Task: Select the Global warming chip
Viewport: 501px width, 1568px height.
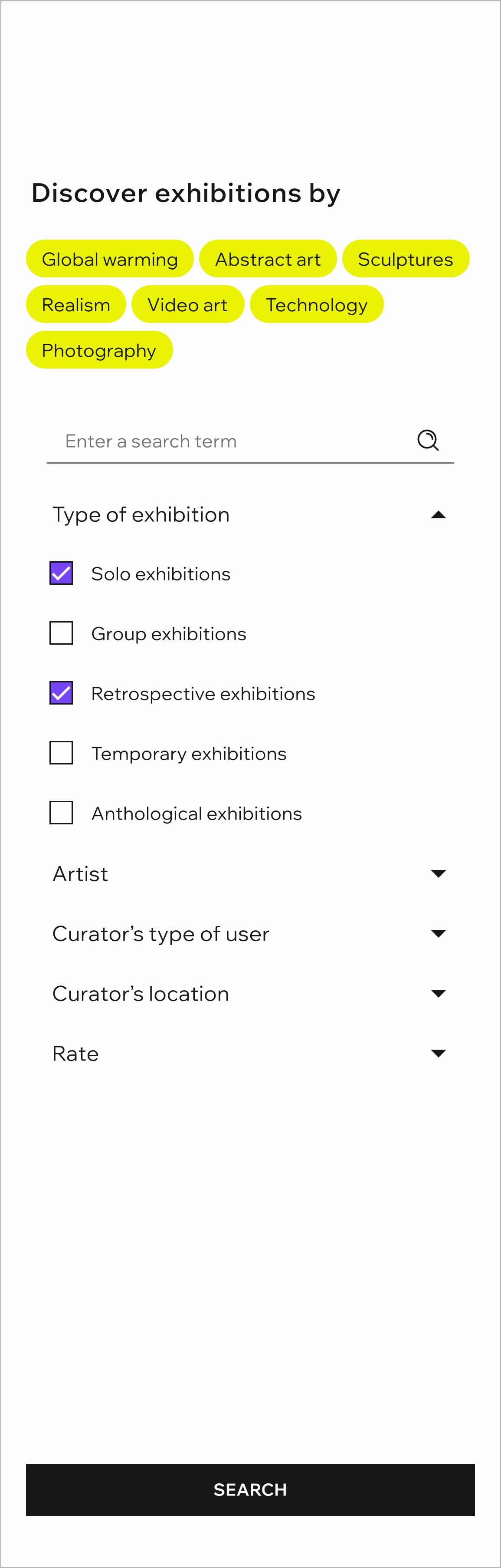Action: (110, 259)
